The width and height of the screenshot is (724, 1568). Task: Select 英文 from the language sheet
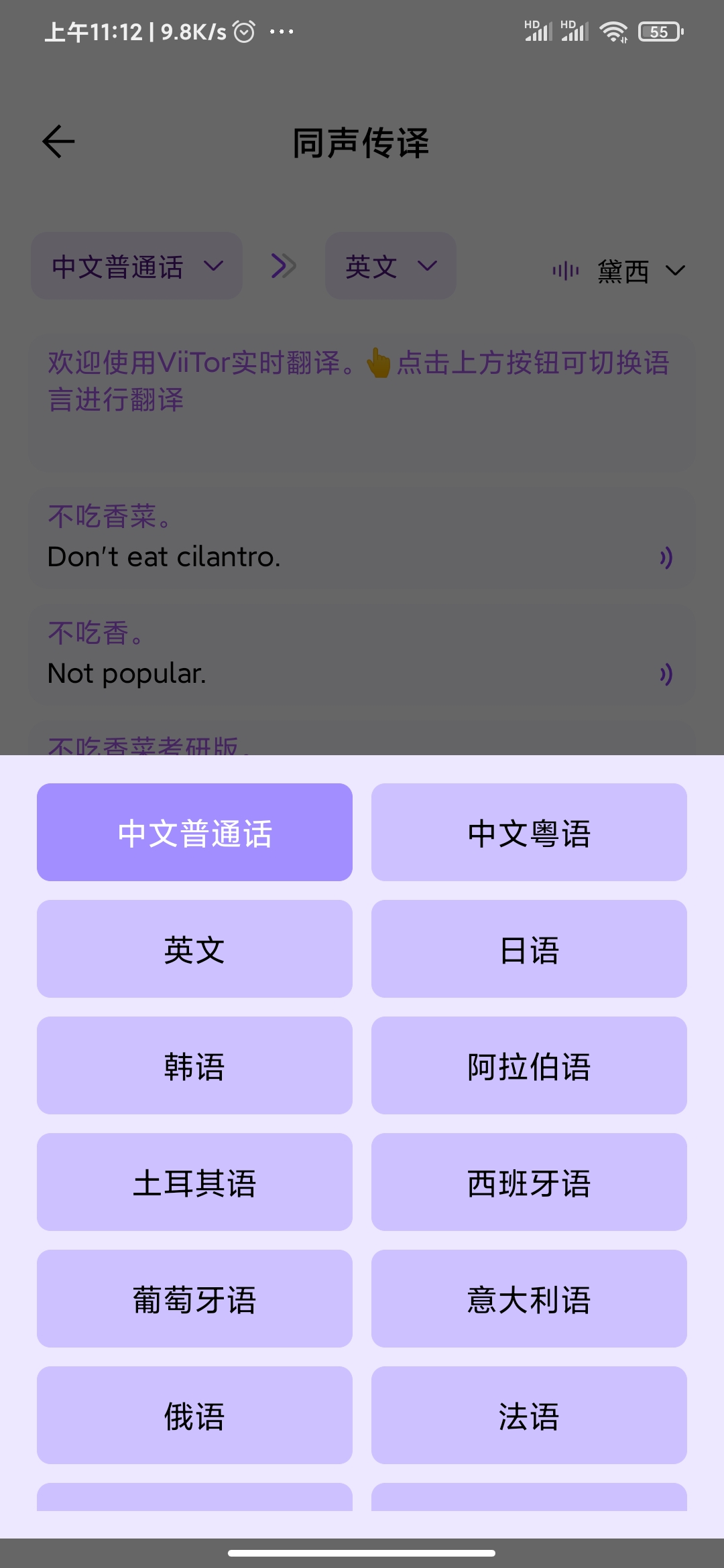pyautogui.click(x=194, y=949)
